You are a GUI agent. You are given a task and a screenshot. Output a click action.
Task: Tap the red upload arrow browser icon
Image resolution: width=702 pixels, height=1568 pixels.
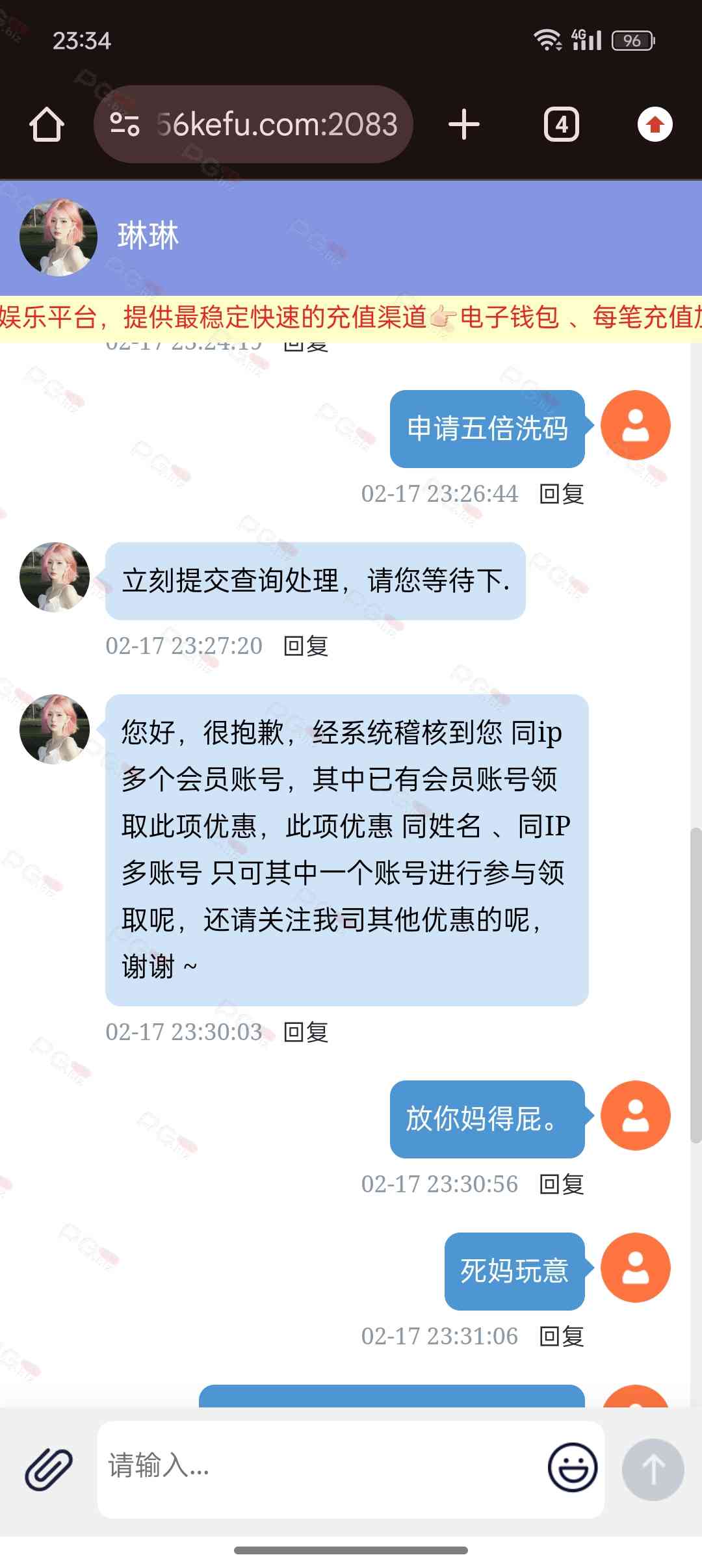tap(655, 124)
